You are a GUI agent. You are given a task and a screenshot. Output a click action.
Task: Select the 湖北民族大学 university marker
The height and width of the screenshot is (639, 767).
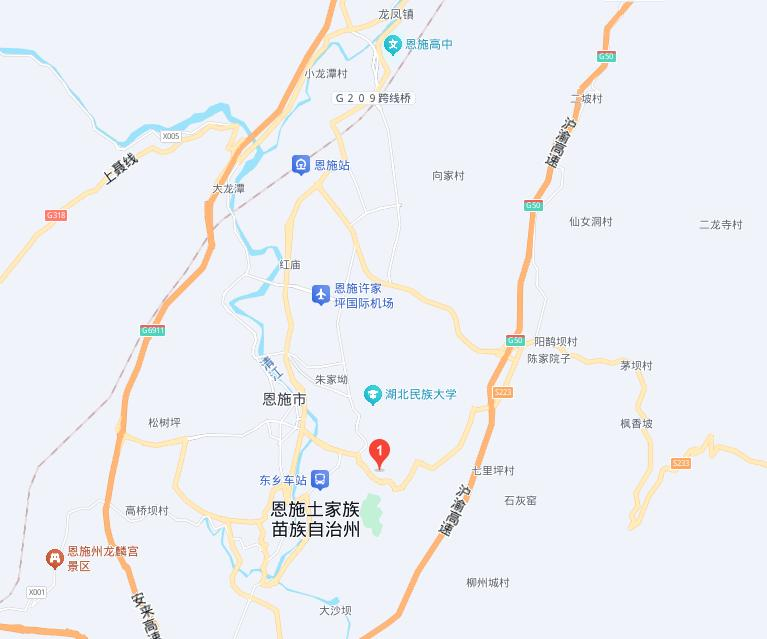click(372, 394)
